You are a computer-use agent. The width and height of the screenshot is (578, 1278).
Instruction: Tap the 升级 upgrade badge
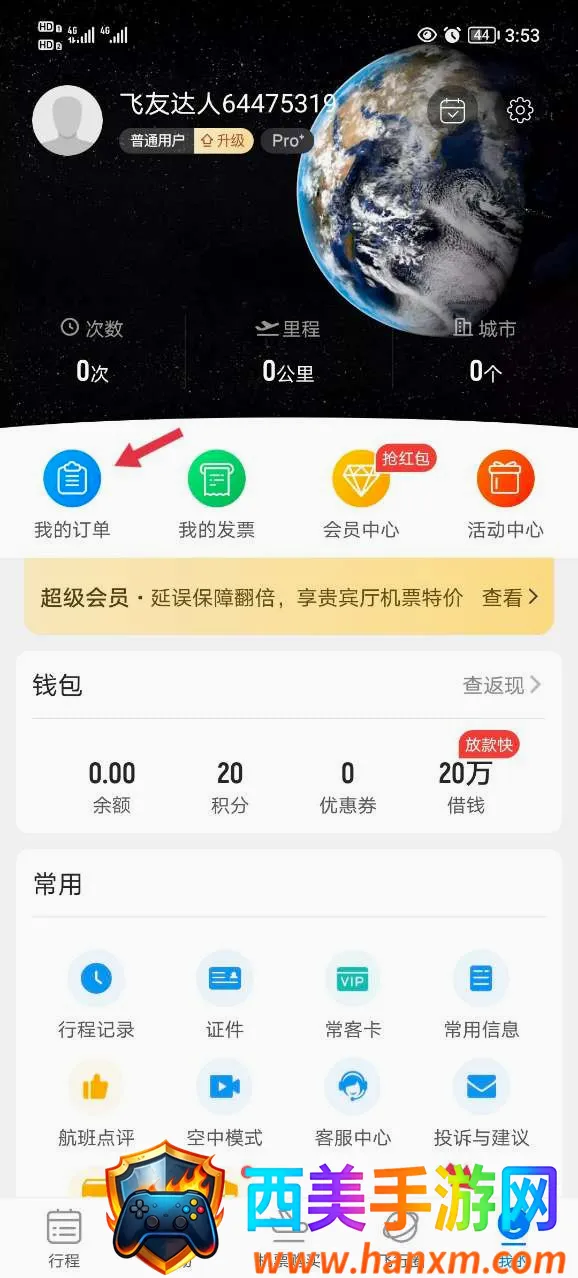click(222, 141)
